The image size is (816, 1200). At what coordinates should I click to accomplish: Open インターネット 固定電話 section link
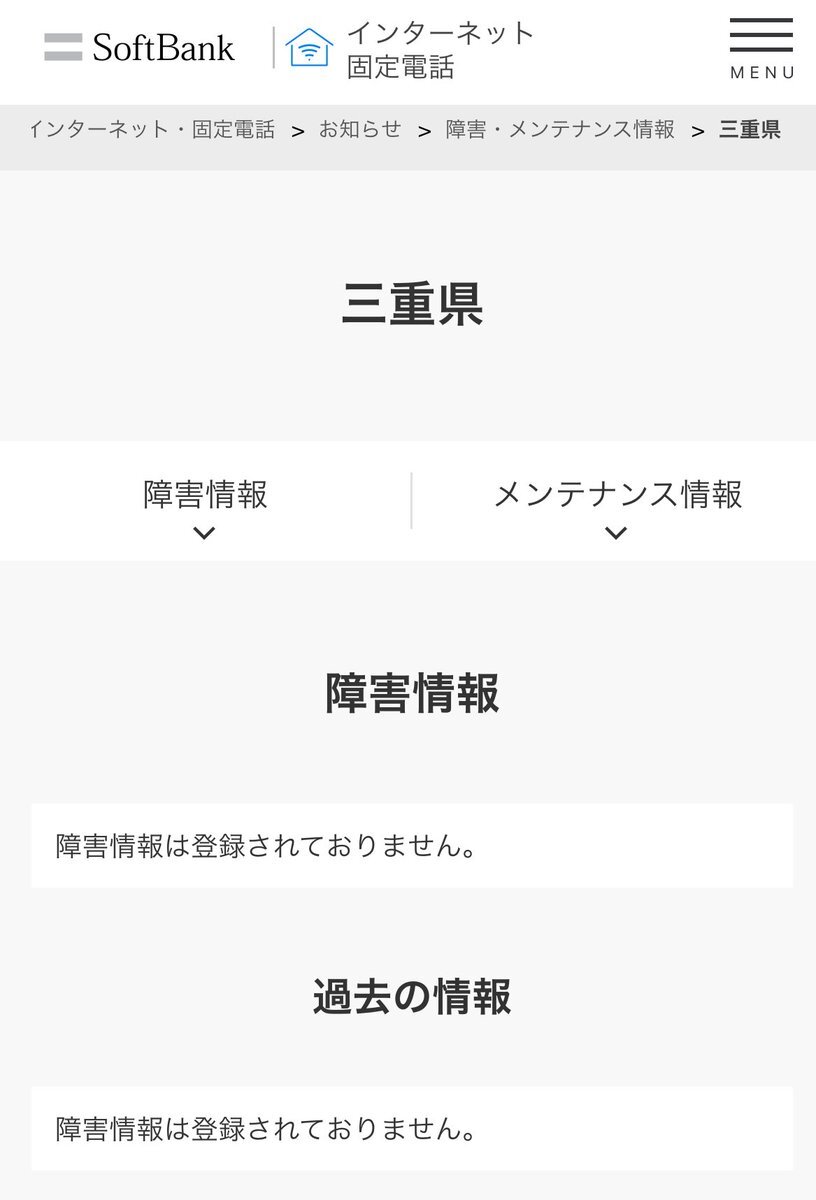410,49
